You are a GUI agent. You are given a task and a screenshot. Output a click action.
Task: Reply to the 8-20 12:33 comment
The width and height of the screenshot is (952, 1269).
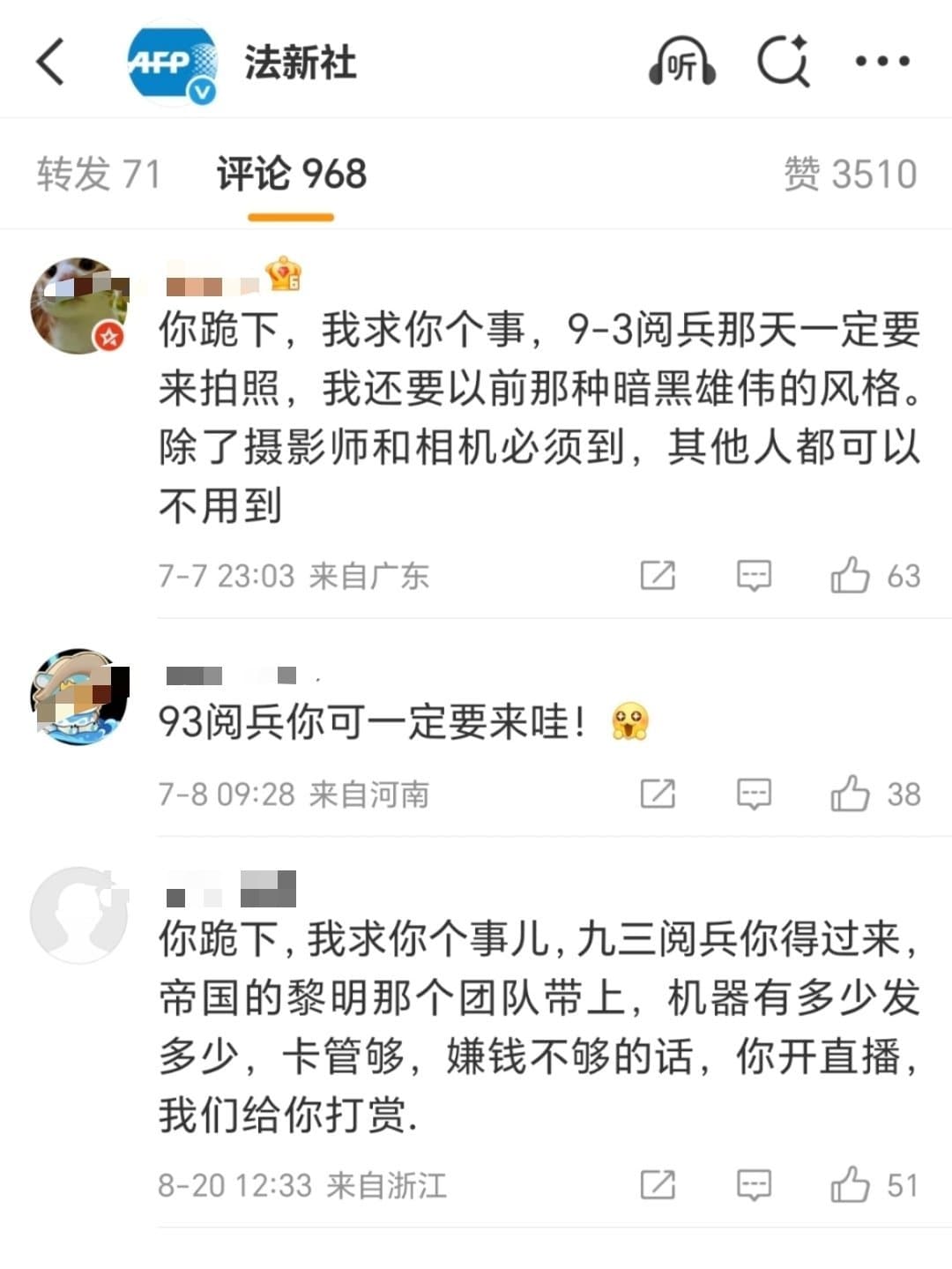tap(754, 1184)
